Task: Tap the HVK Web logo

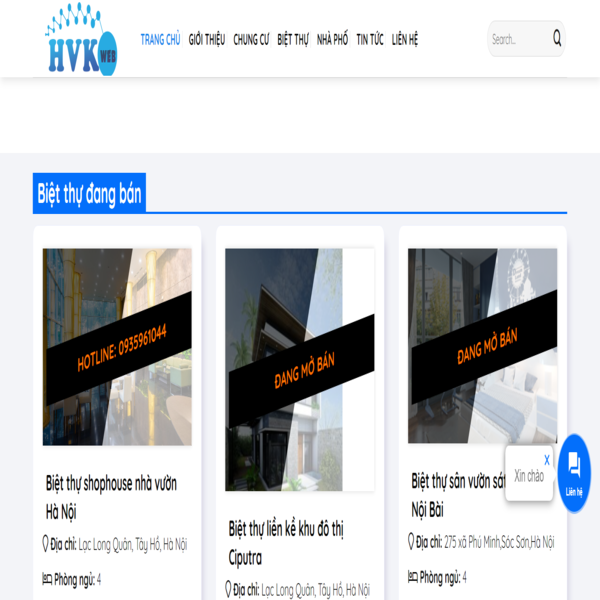Action: 82,40
